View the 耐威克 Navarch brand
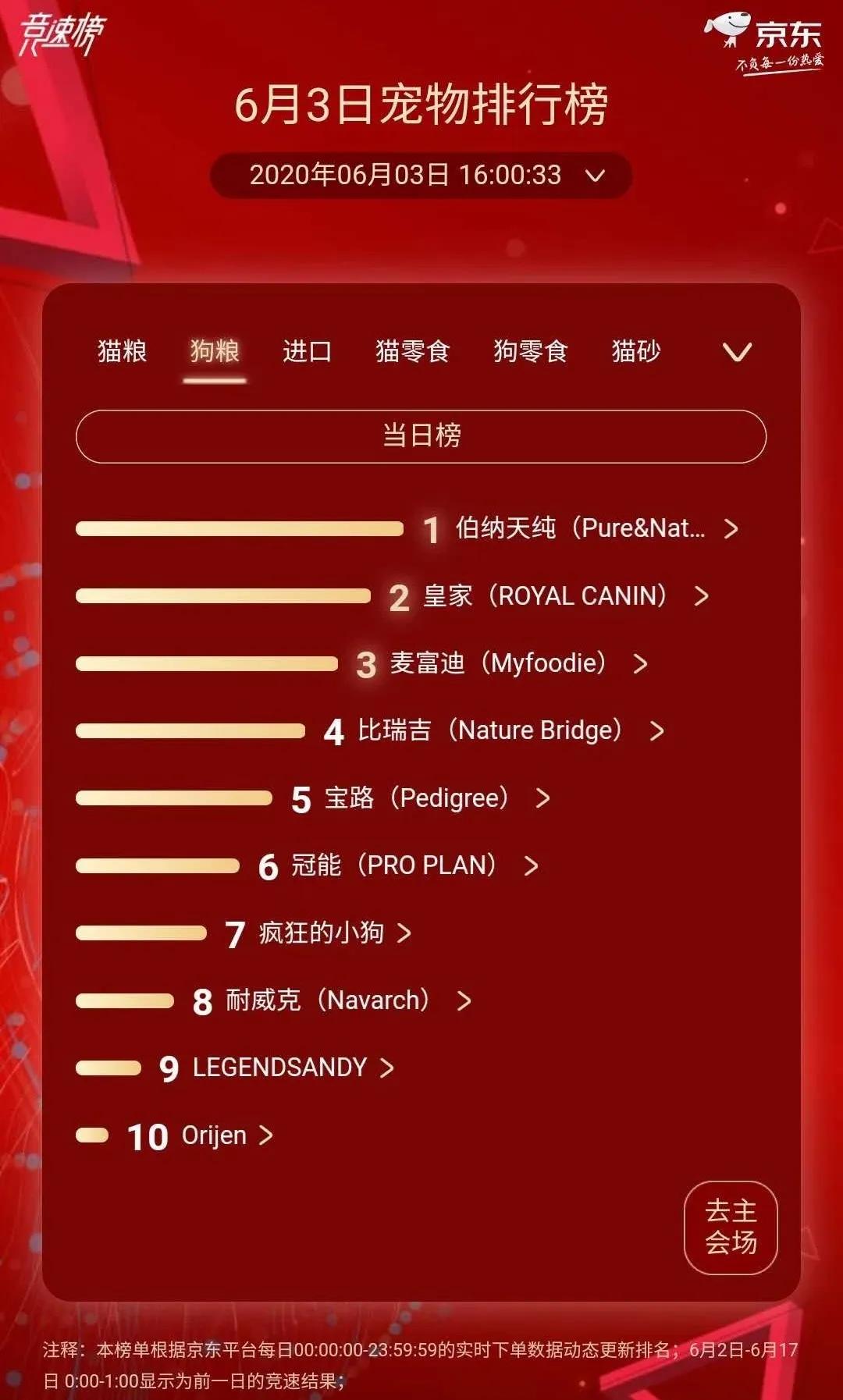 click(328, 1000)
